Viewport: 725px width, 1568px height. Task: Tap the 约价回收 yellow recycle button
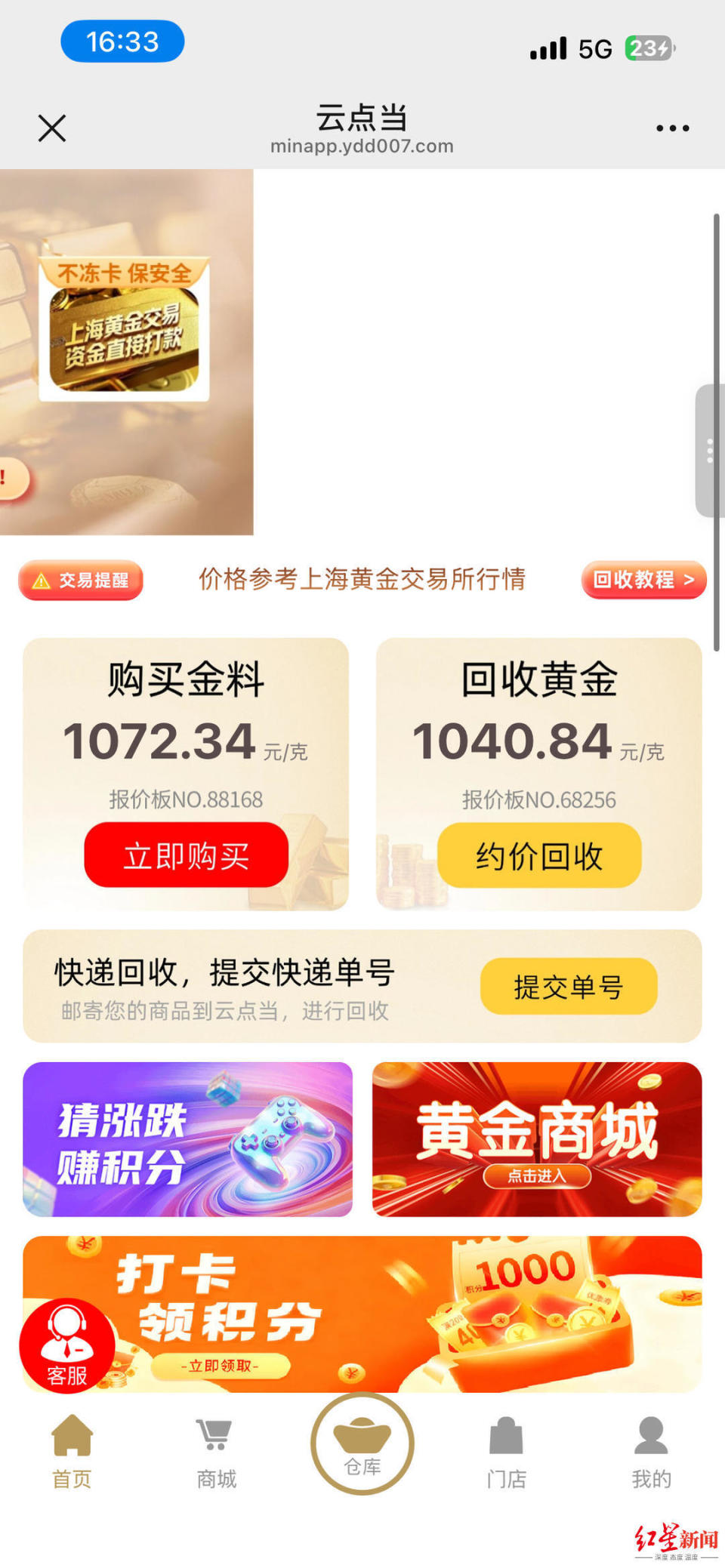coord(538,856)
